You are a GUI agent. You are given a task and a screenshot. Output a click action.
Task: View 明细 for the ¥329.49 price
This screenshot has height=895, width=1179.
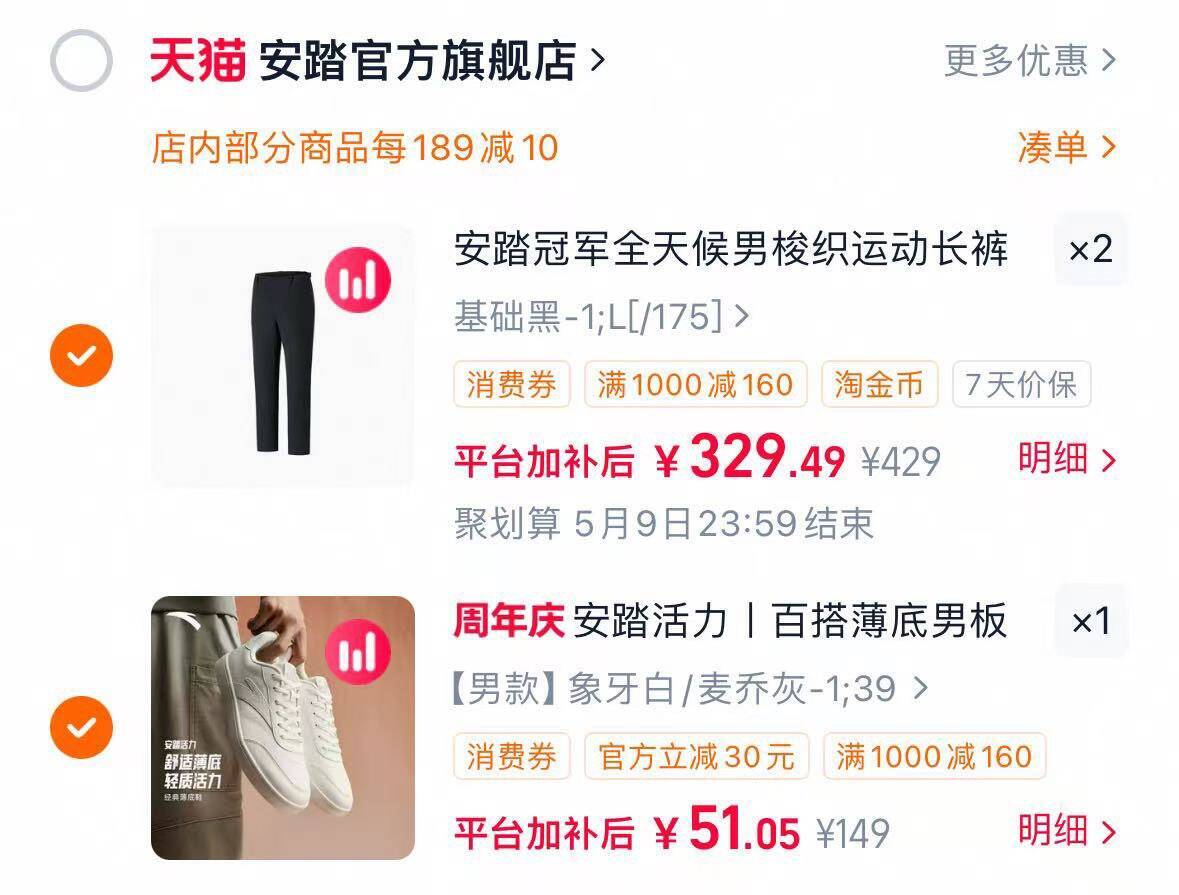(x=1066, y=459)
